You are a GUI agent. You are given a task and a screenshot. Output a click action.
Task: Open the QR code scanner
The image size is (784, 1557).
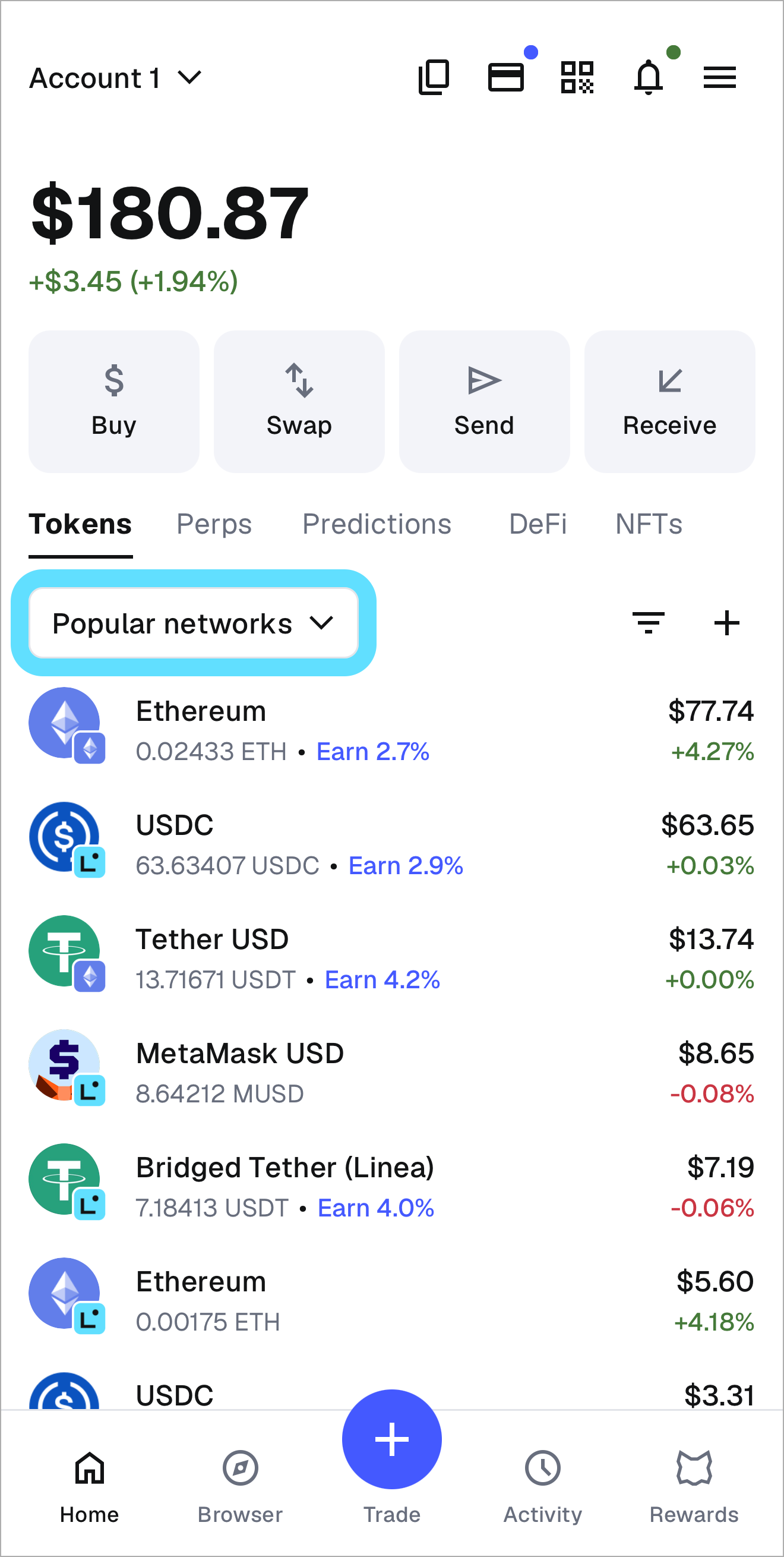coord(577,77)
